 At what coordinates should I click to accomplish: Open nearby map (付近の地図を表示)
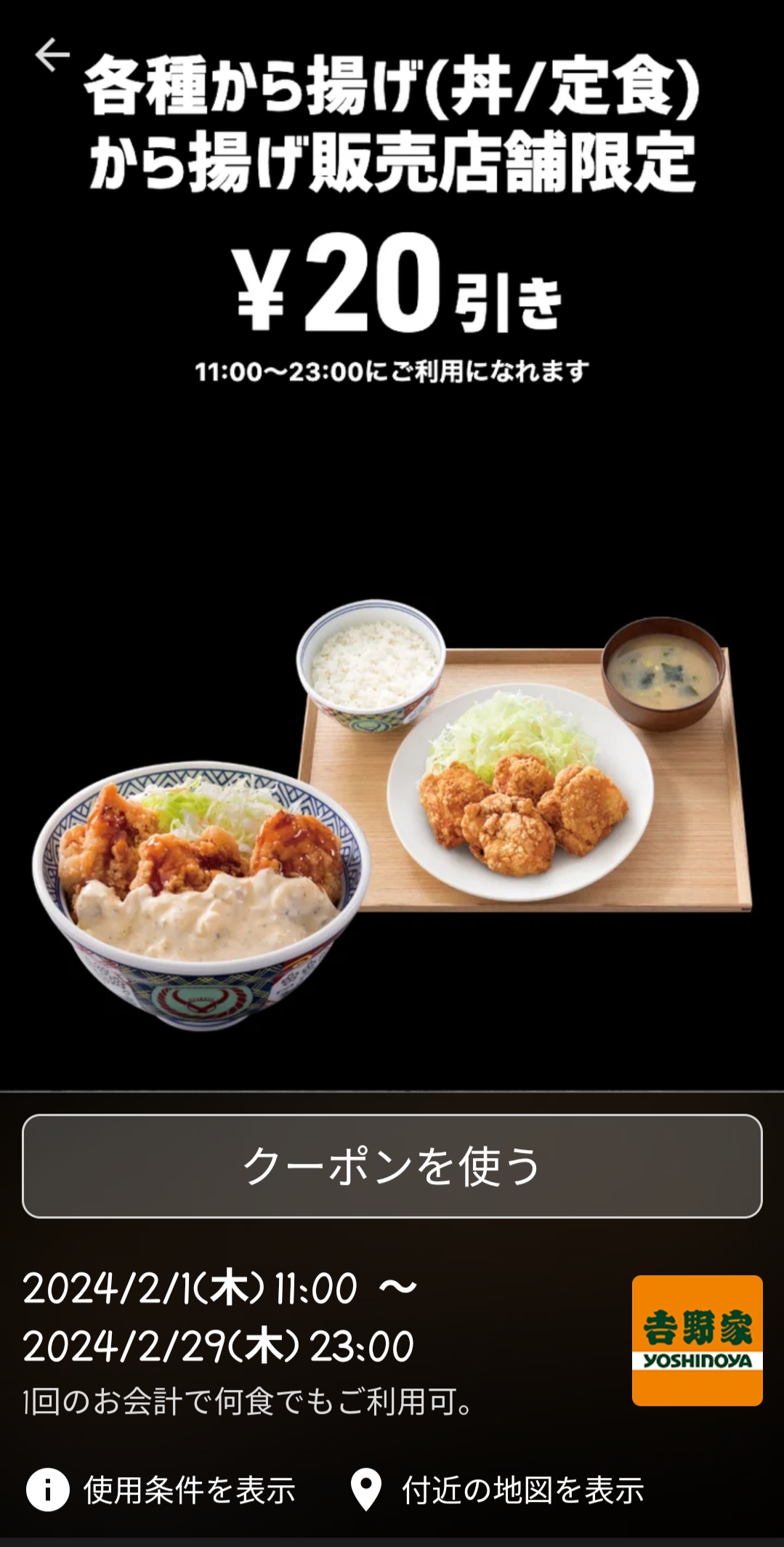(x=497, y=1490)
